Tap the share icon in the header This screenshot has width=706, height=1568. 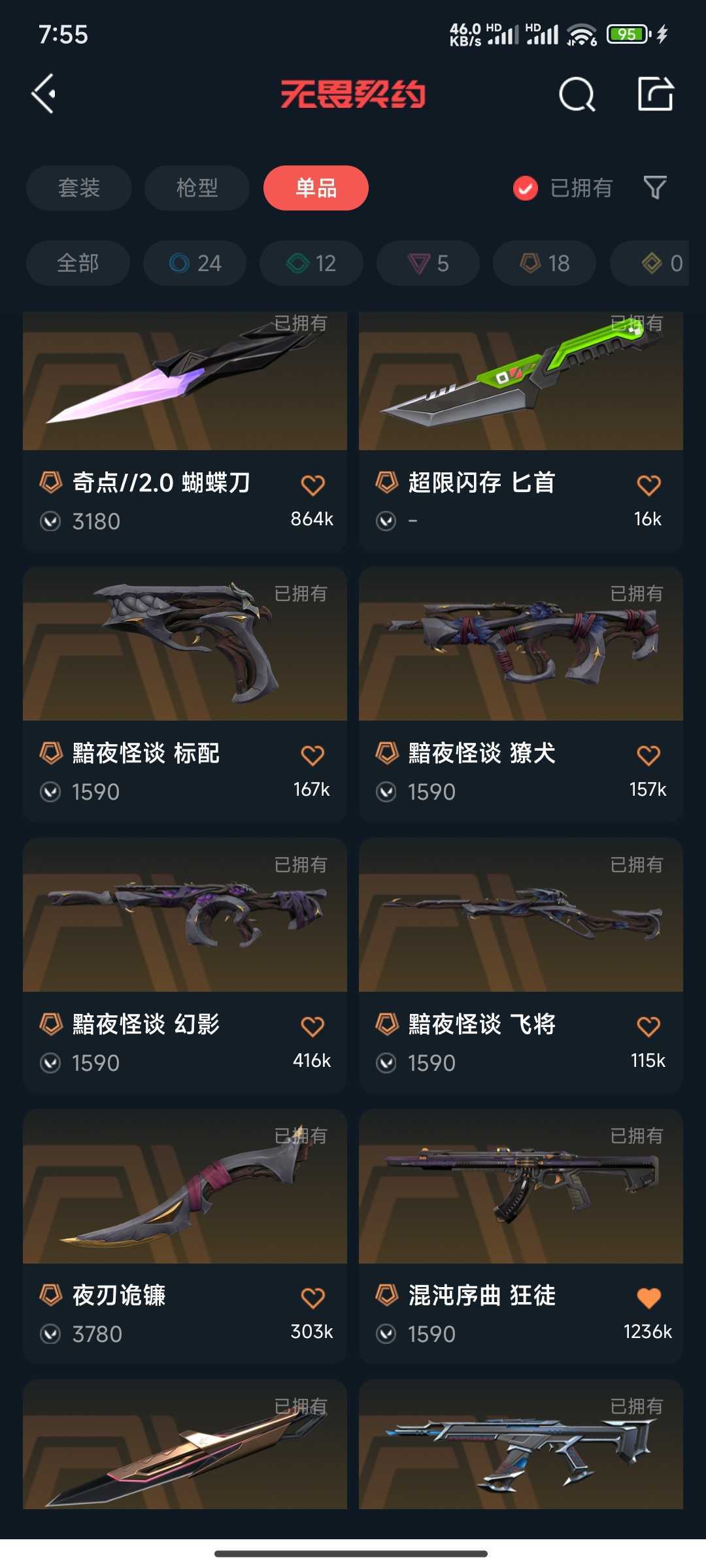656,94
